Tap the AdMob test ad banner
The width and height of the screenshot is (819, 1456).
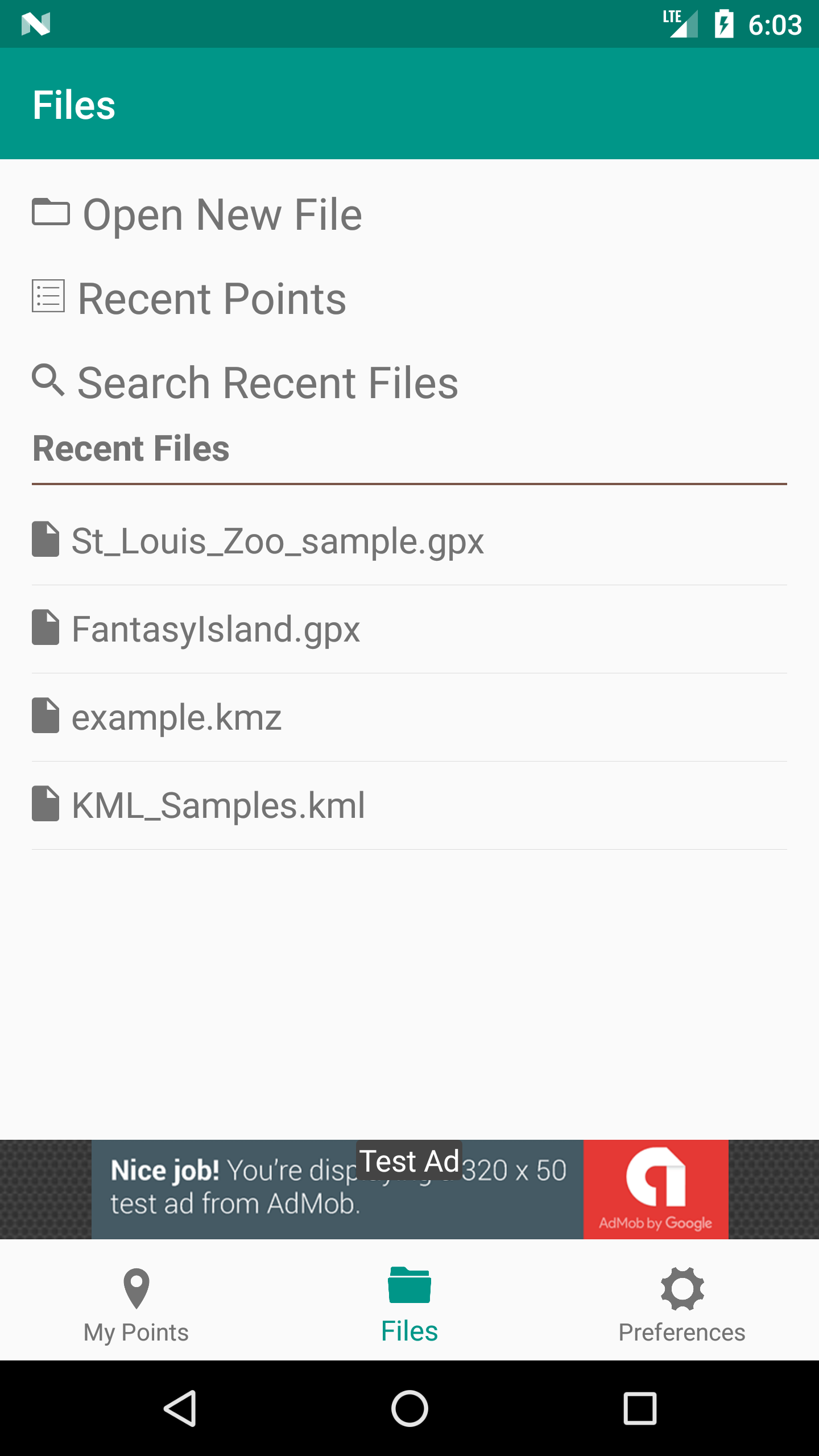[x=409, y=1189]
